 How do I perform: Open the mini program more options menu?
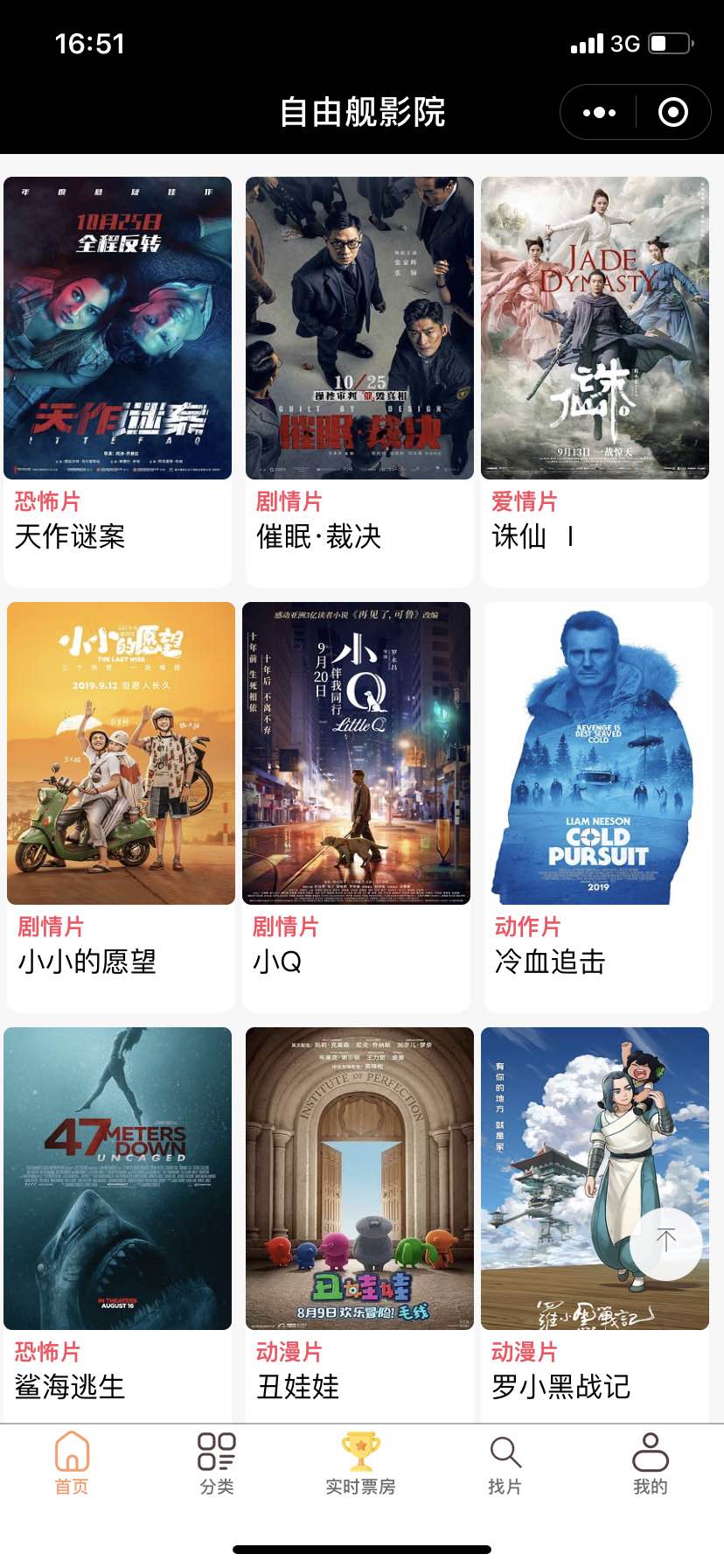pos(599,112)
